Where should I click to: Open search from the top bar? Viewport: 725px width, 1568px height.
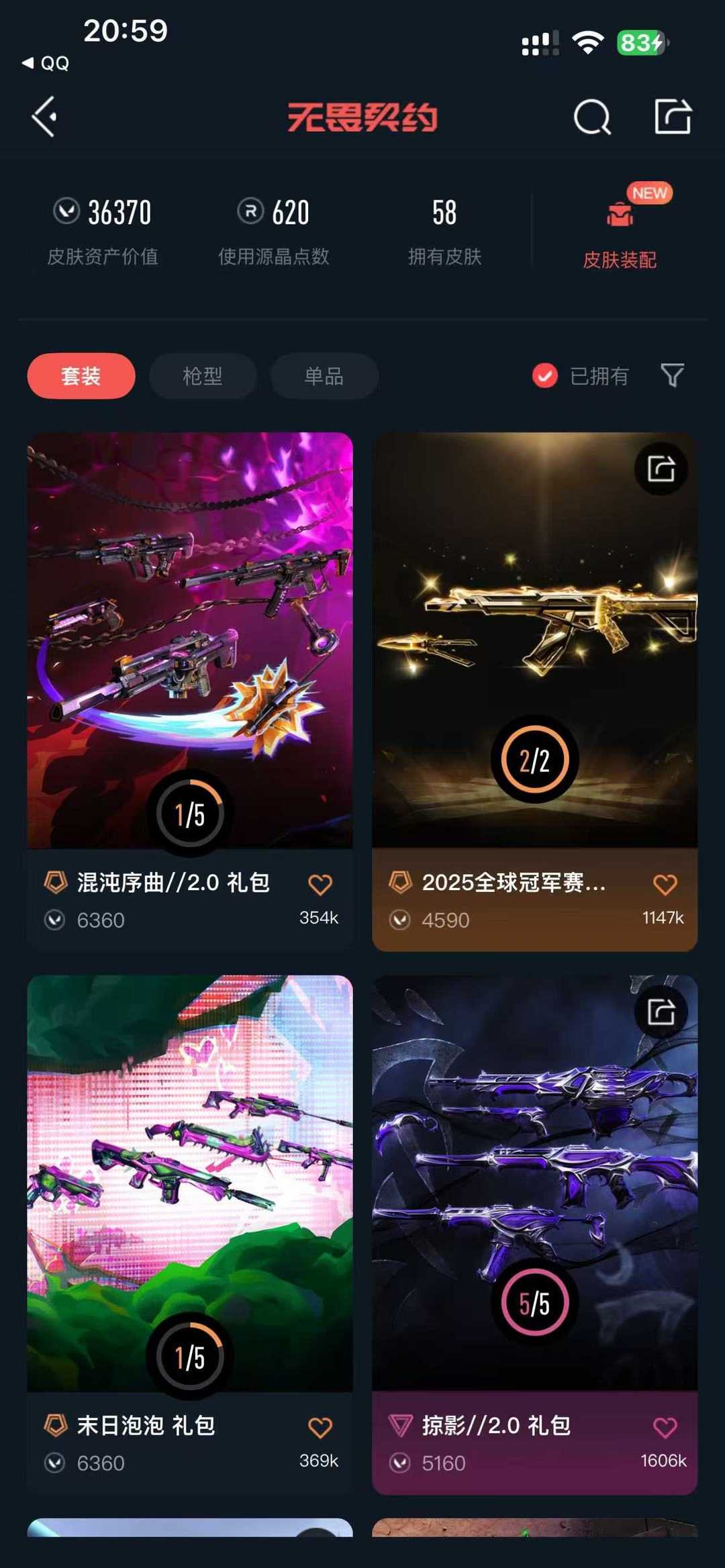click(592, 117)
